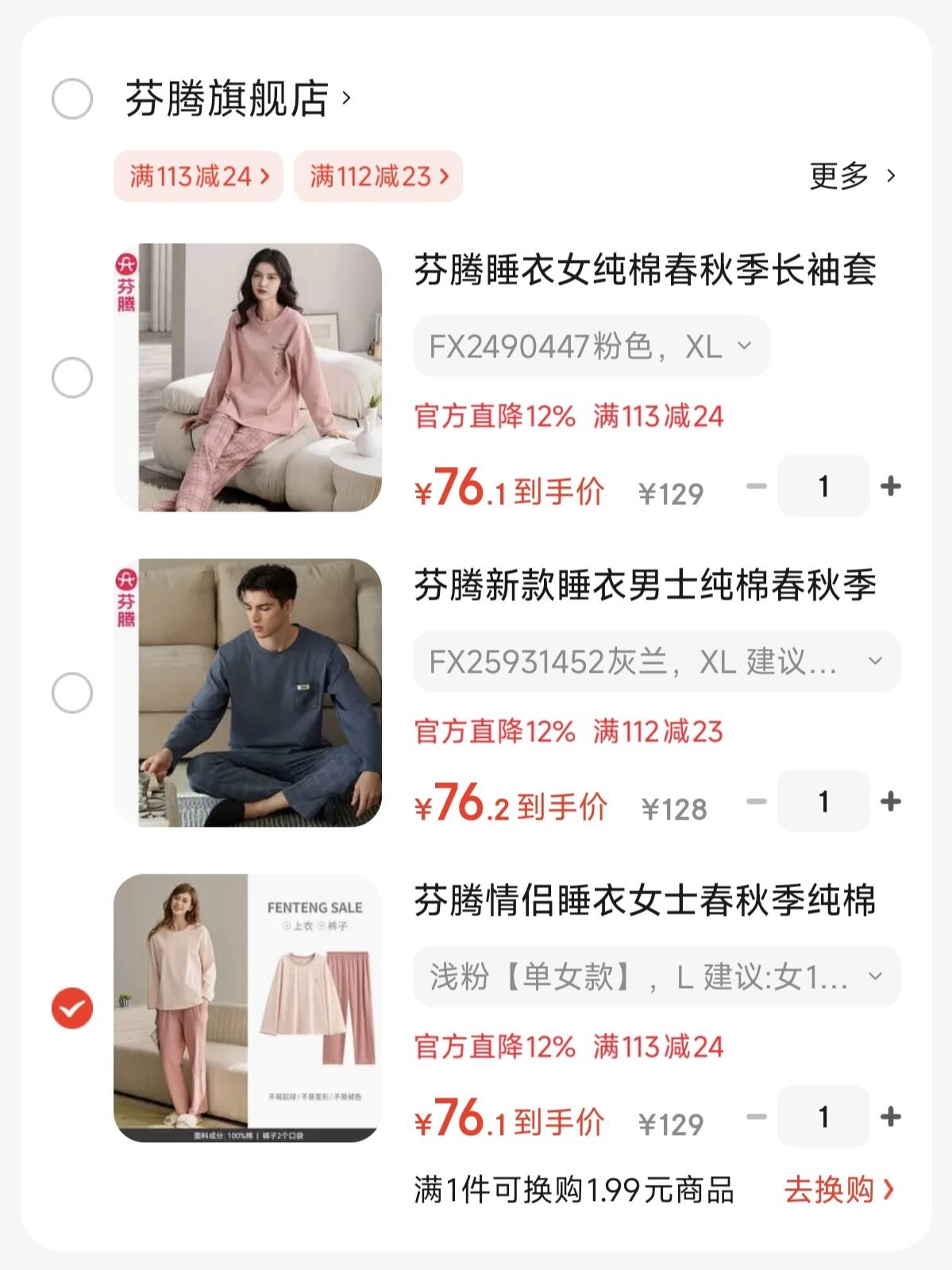The width and height of the screenshot is (952, 1270).
Task: Deselect the 情侣睡衣女士 pajama item
Action: pyautogui.click(x=72, y=1008)
